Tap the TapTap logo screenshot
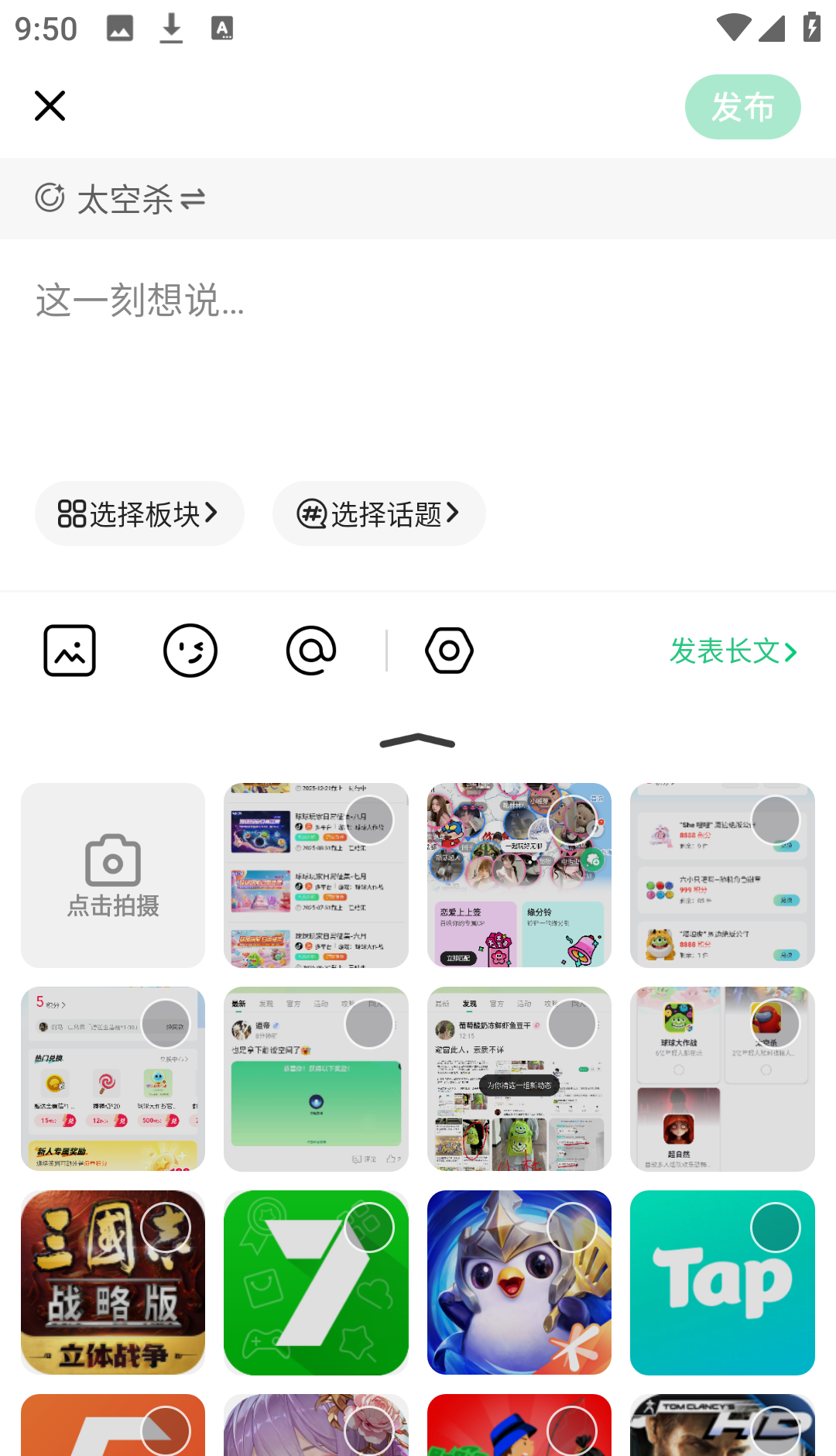This screenshot has height=1456, width=836. 722,1283
